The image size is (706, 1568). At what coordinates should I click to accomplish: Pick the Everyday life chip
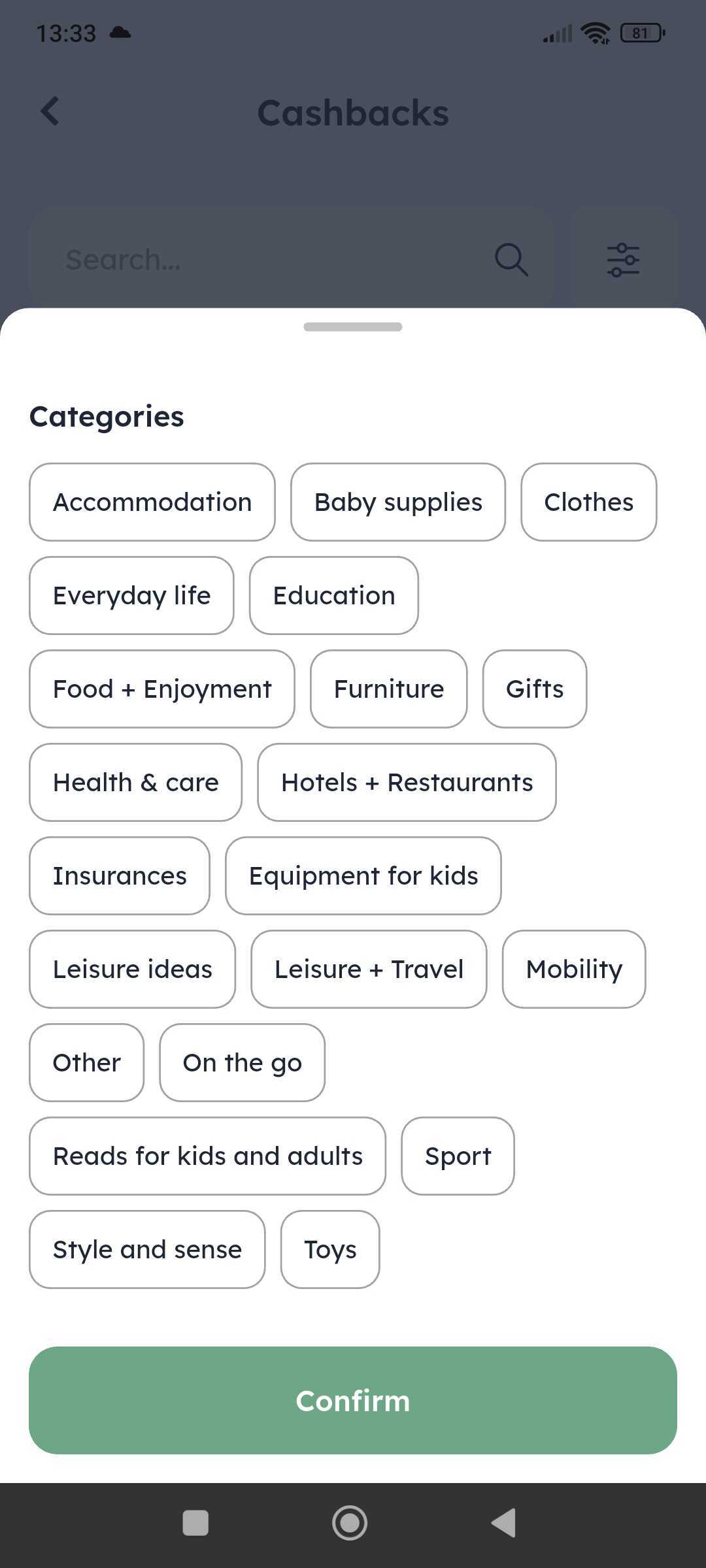(131, 596)
